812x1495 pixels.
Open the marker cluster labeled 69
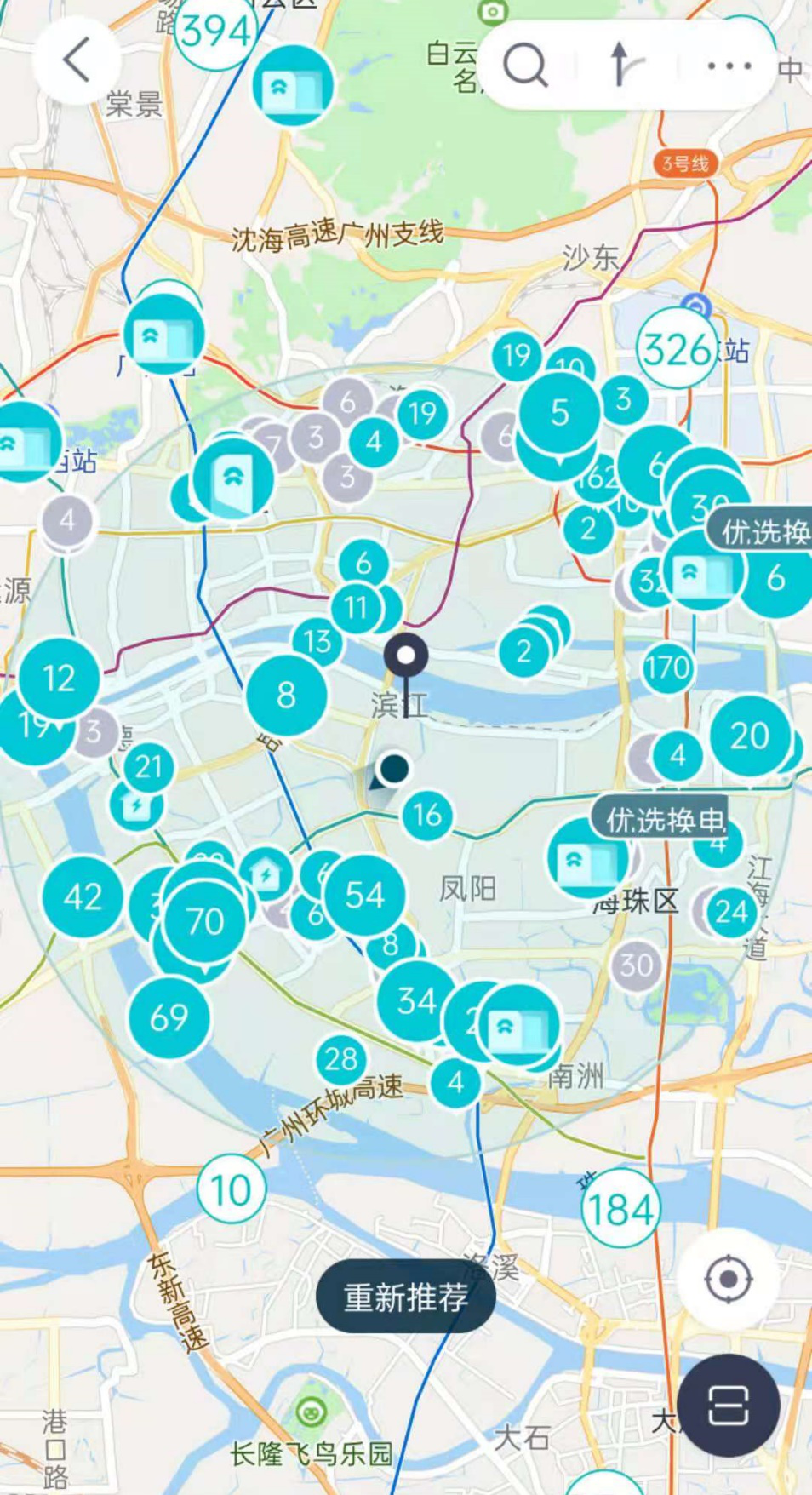tap(169, 1017)
